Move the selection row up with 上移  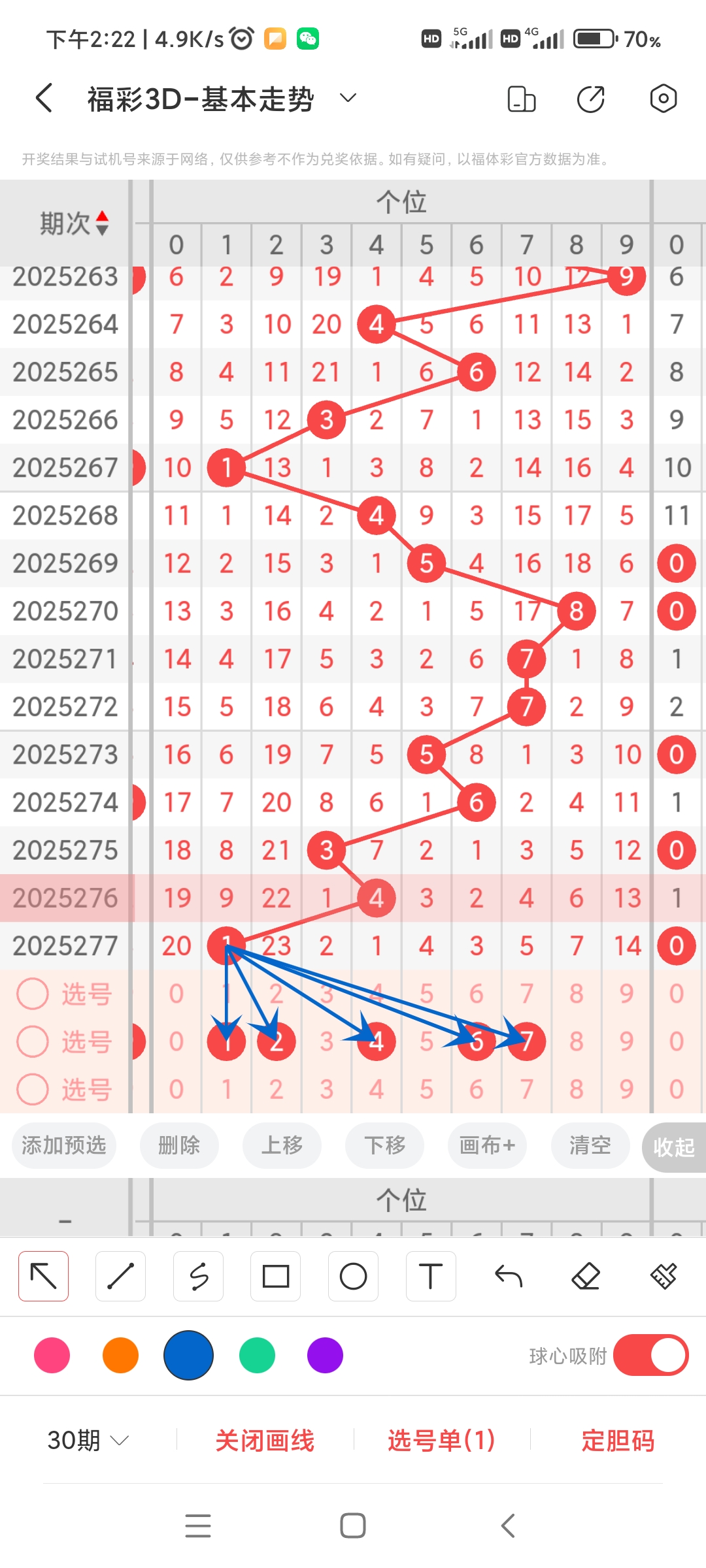tap(282, 1145)
